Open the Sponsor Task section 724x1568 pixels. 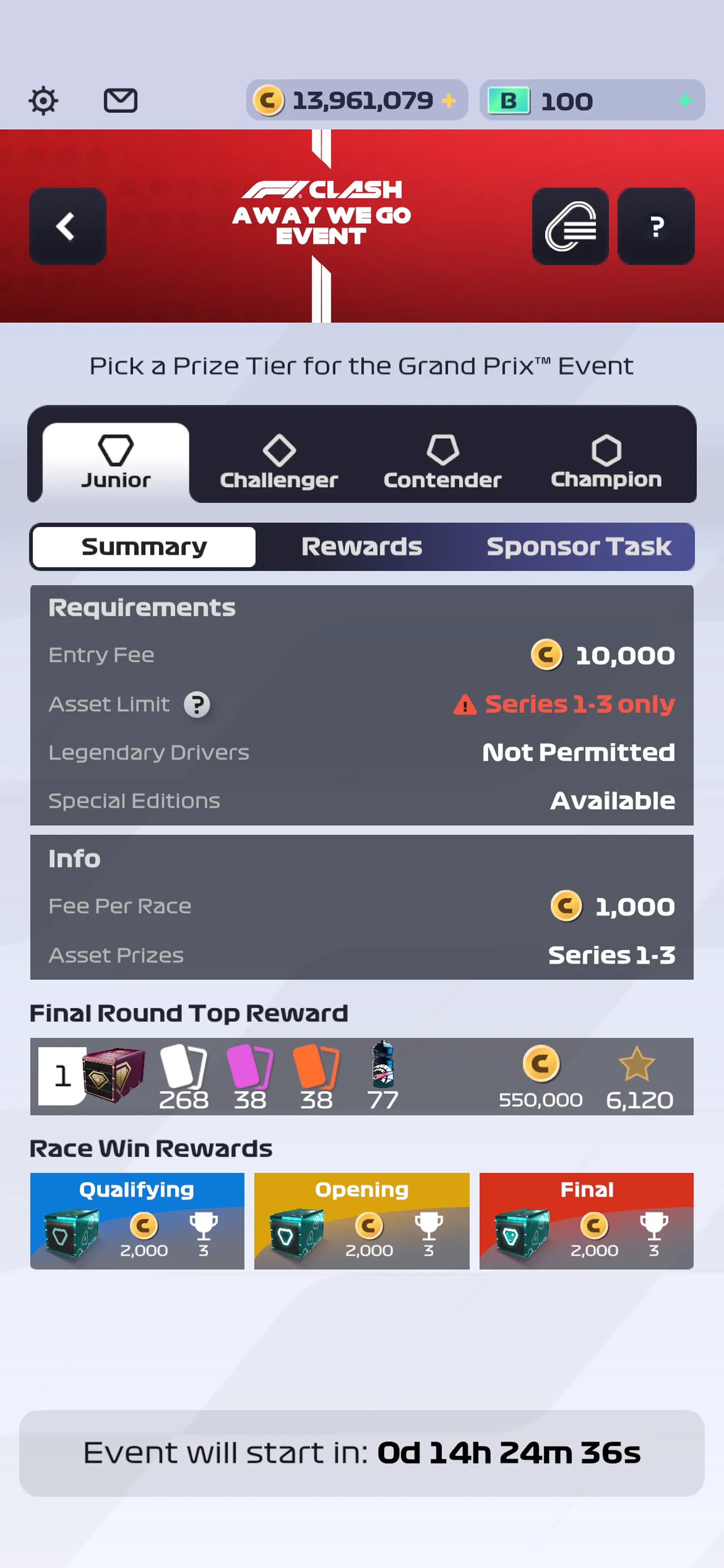coord(578,547)
